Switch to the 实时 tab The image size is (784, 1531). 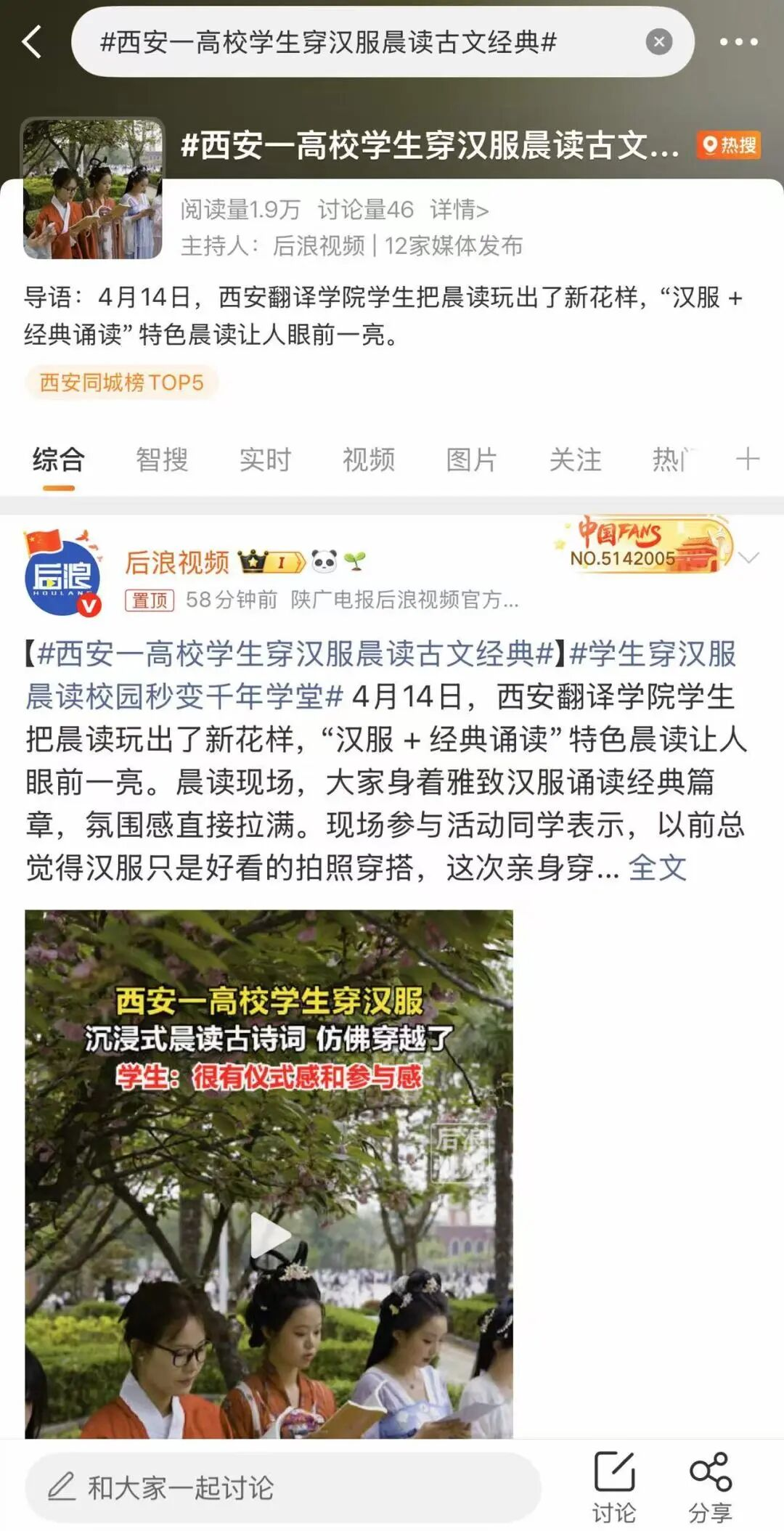pos(265,460)
